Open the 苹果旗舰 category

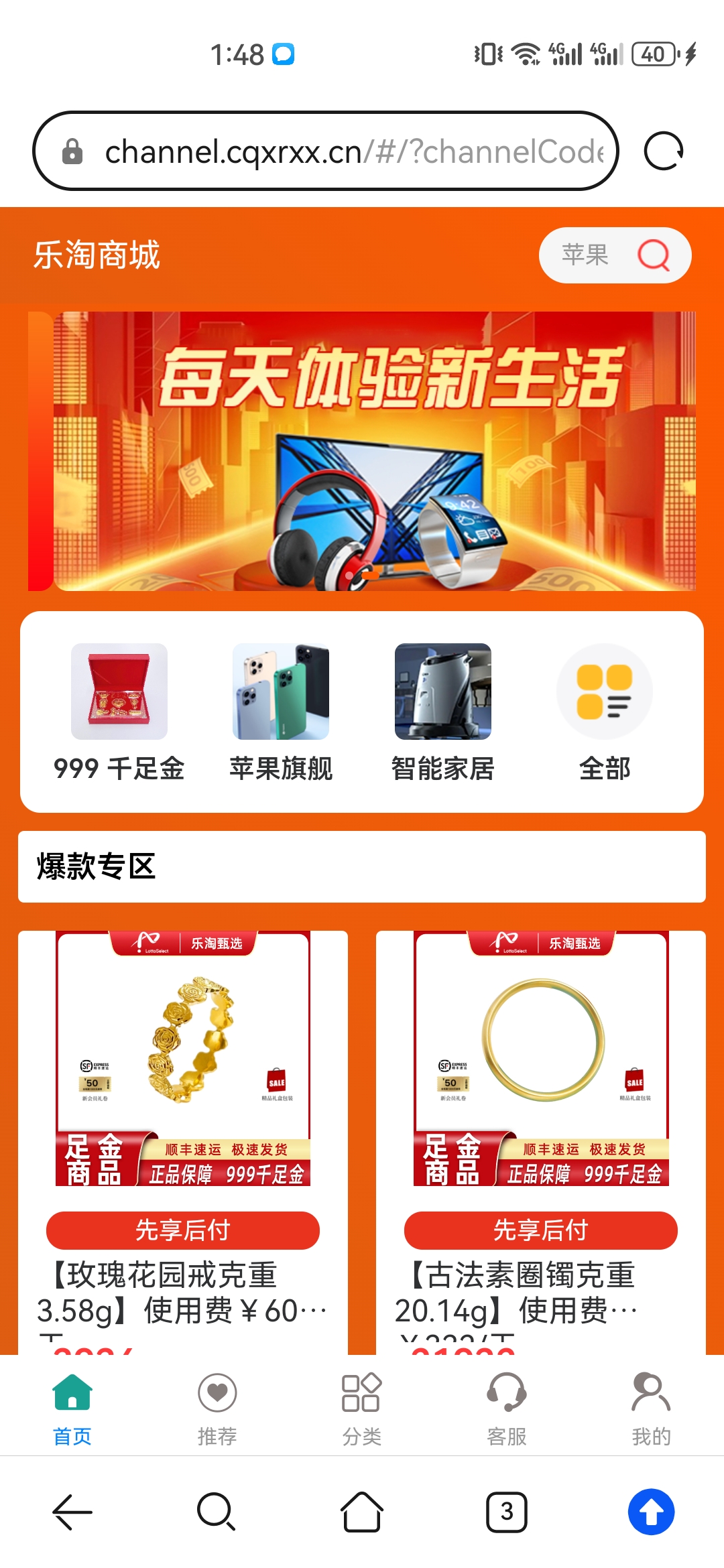281,713
